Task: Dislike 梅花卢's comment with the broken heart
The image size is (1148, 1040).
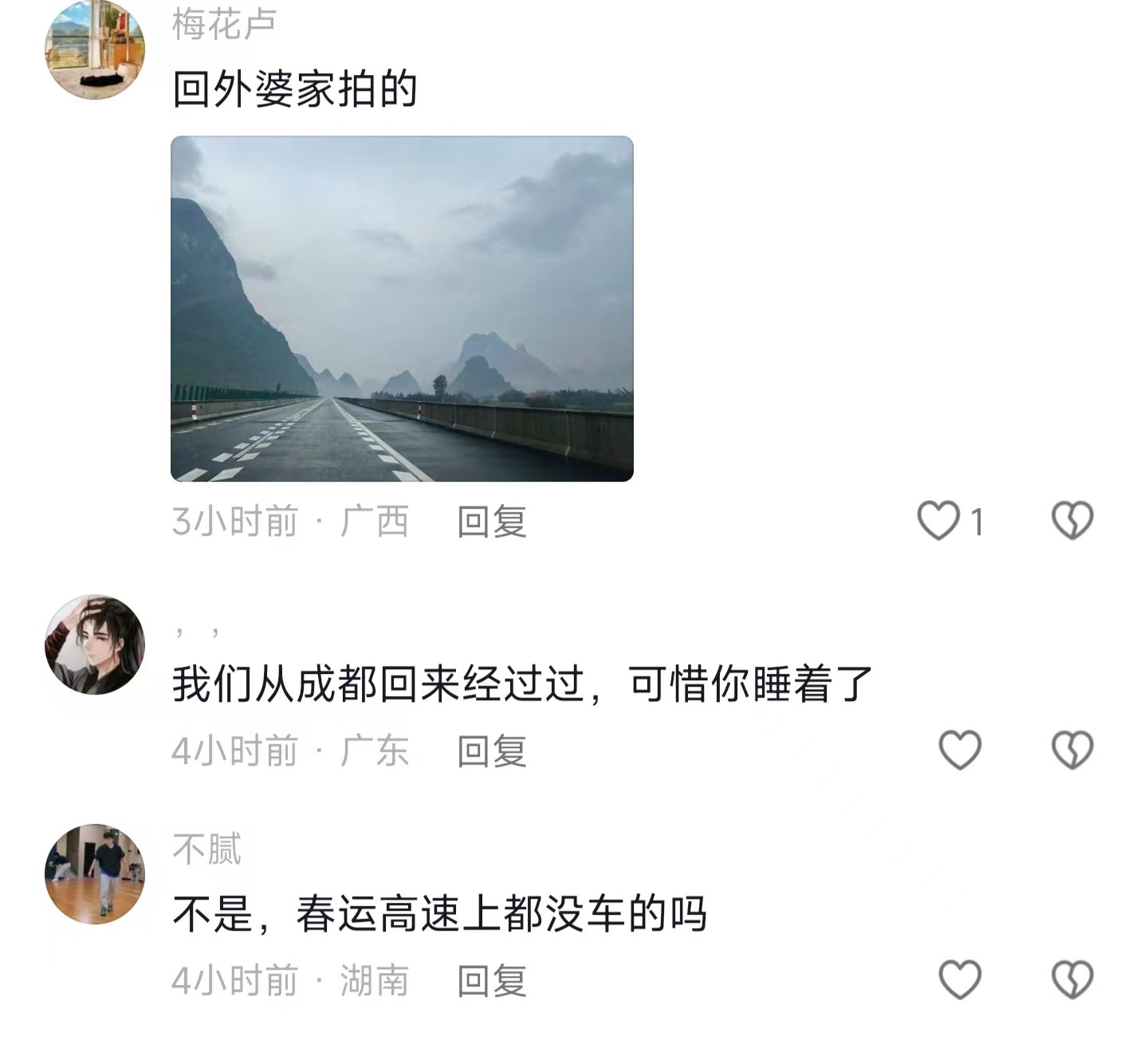Action: pos(1072,521)
